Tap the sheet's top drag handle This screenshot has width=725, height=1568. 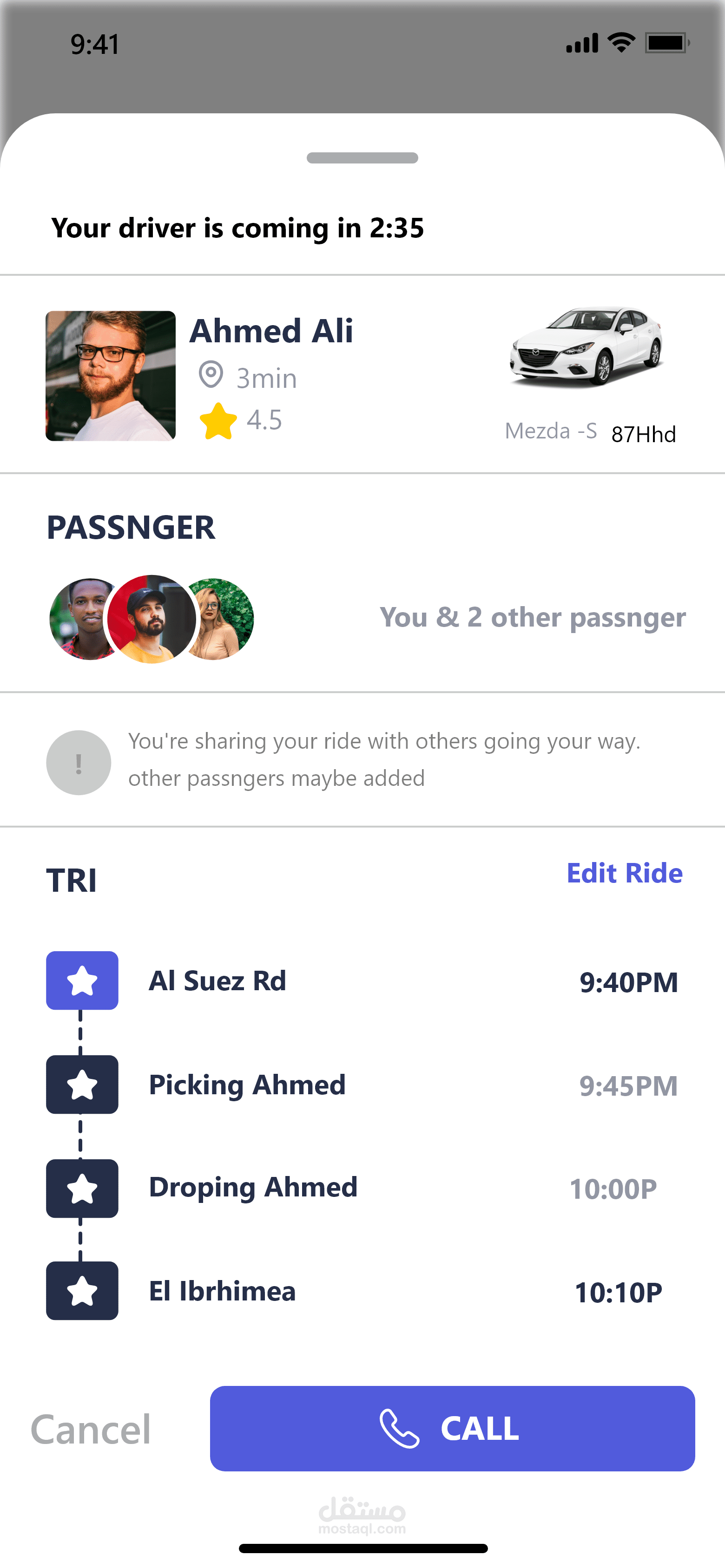(x=362, y=158)
